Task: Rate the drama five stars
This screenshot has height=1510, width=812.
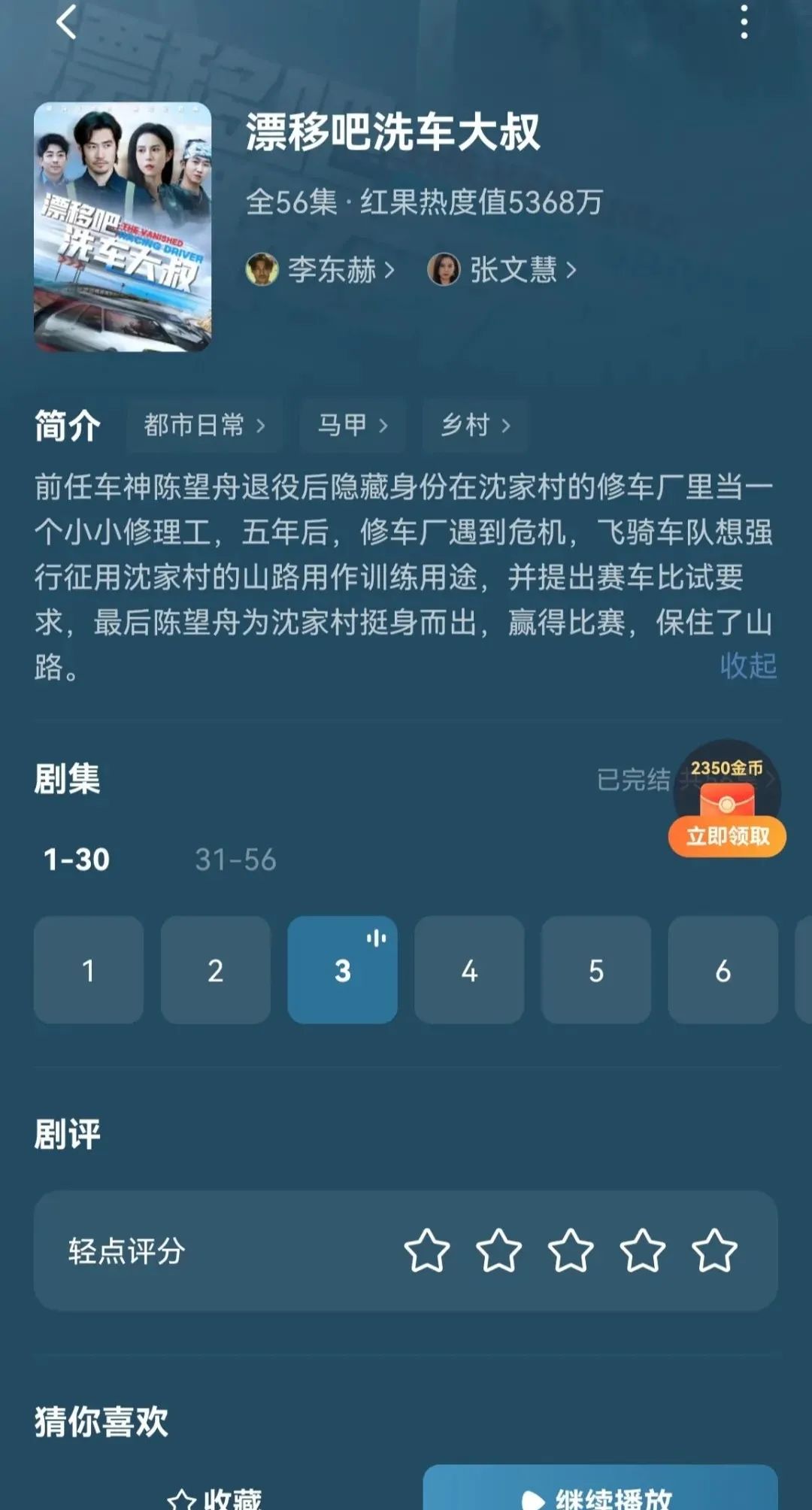Action: pos(714,1251)
